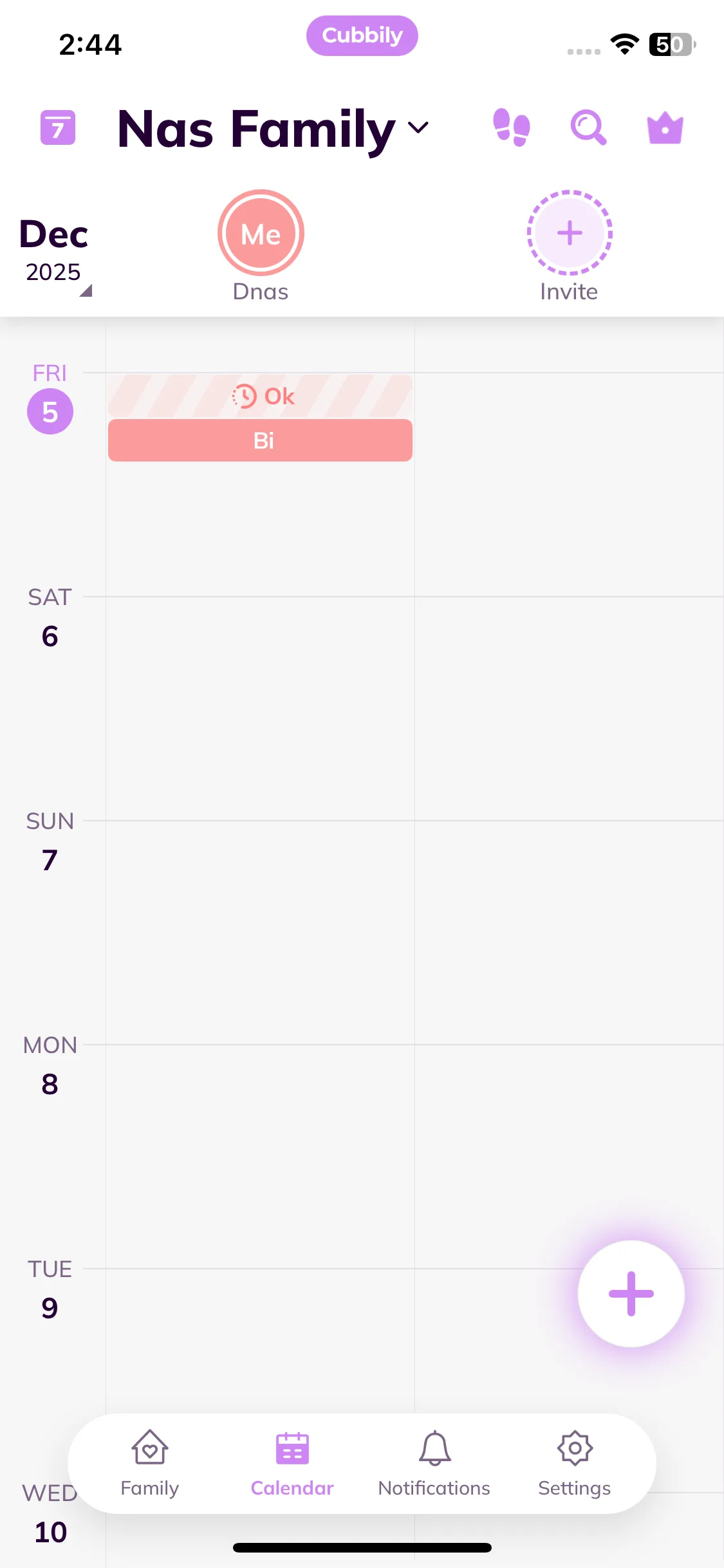Screen dimensions: 724x1568
Task: Add a new event with plus button
Action: (x=631, y=1293)
